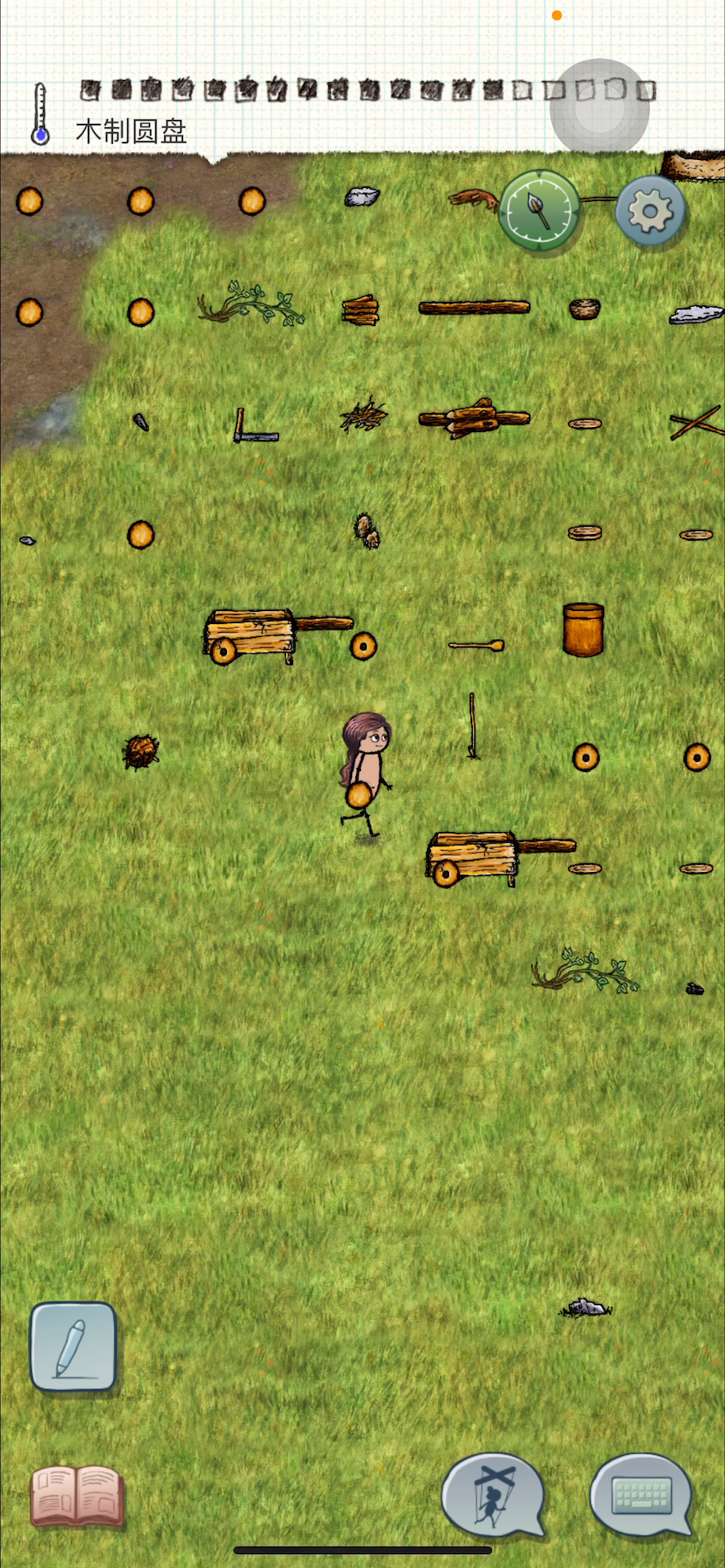Open the settings gear
The image size is (725, 1568).
650,211
